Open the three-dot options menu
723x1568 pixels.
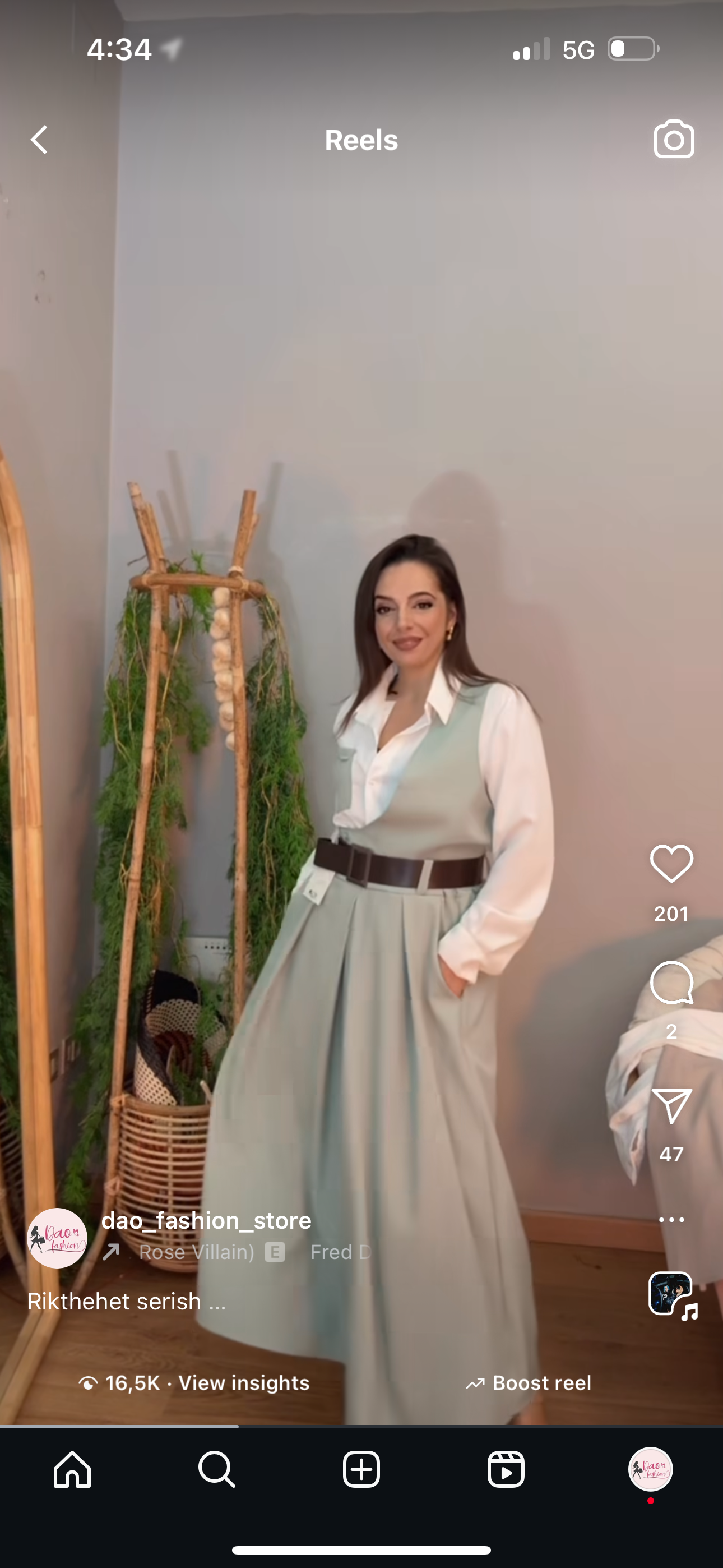click(x=671, y=1220)
